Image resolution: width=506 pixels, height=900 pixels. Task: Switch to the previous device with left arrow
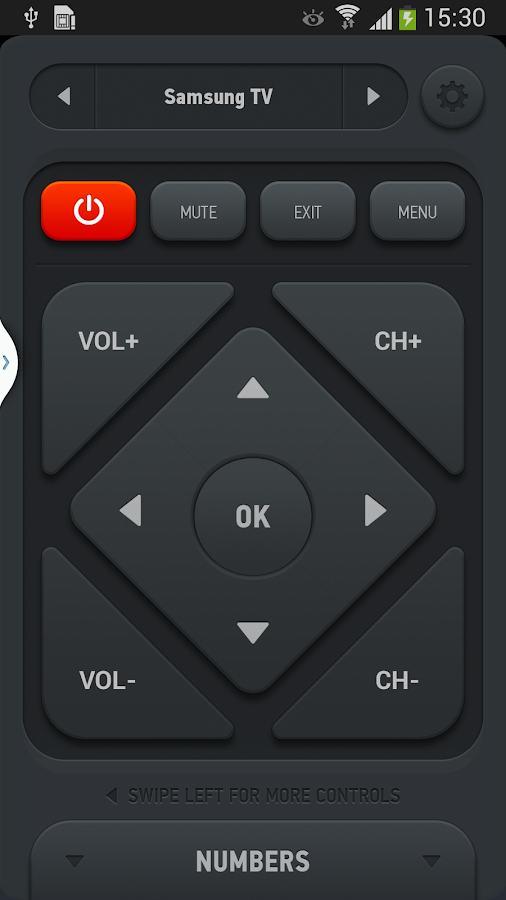[63, 96]
